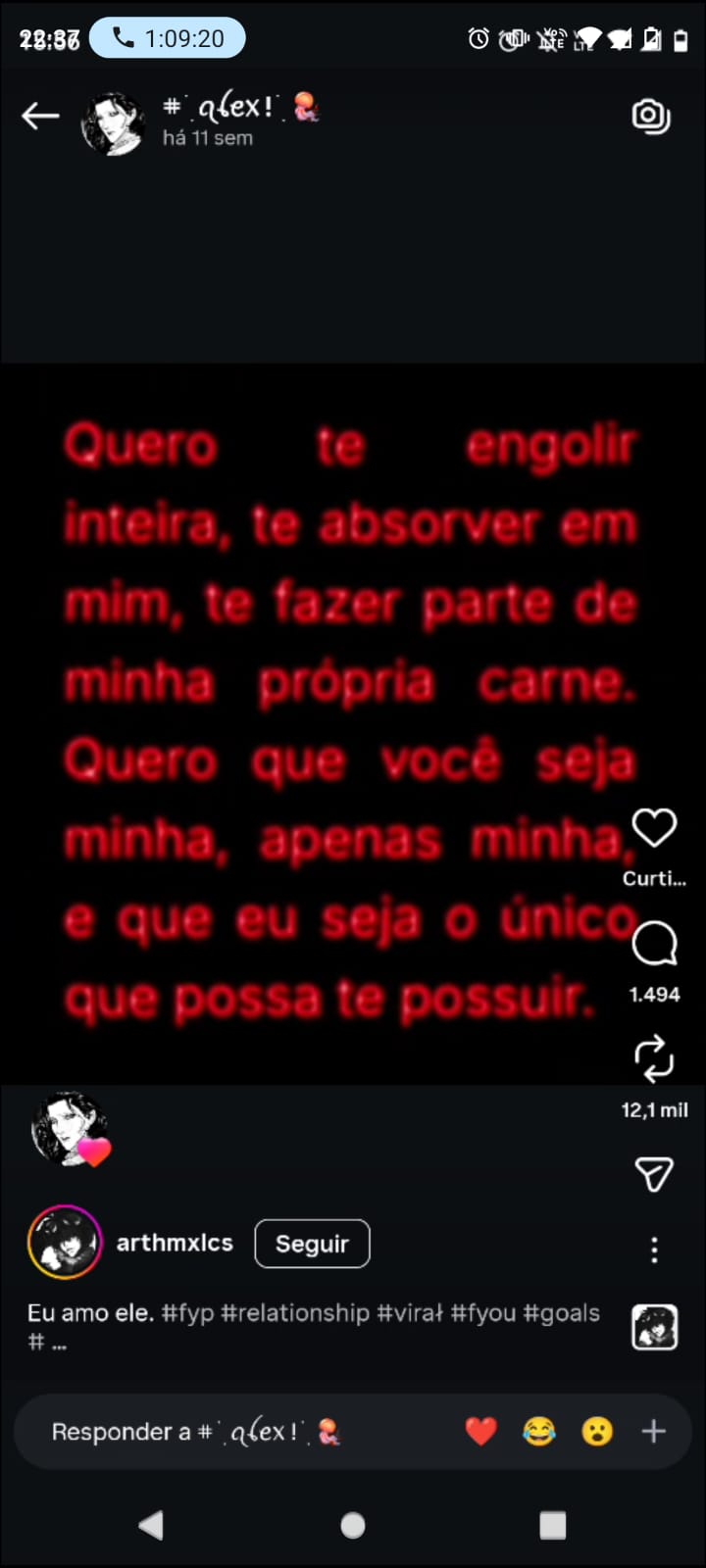Go to the home screen

pyautogui.click(x=353, y=1525)
